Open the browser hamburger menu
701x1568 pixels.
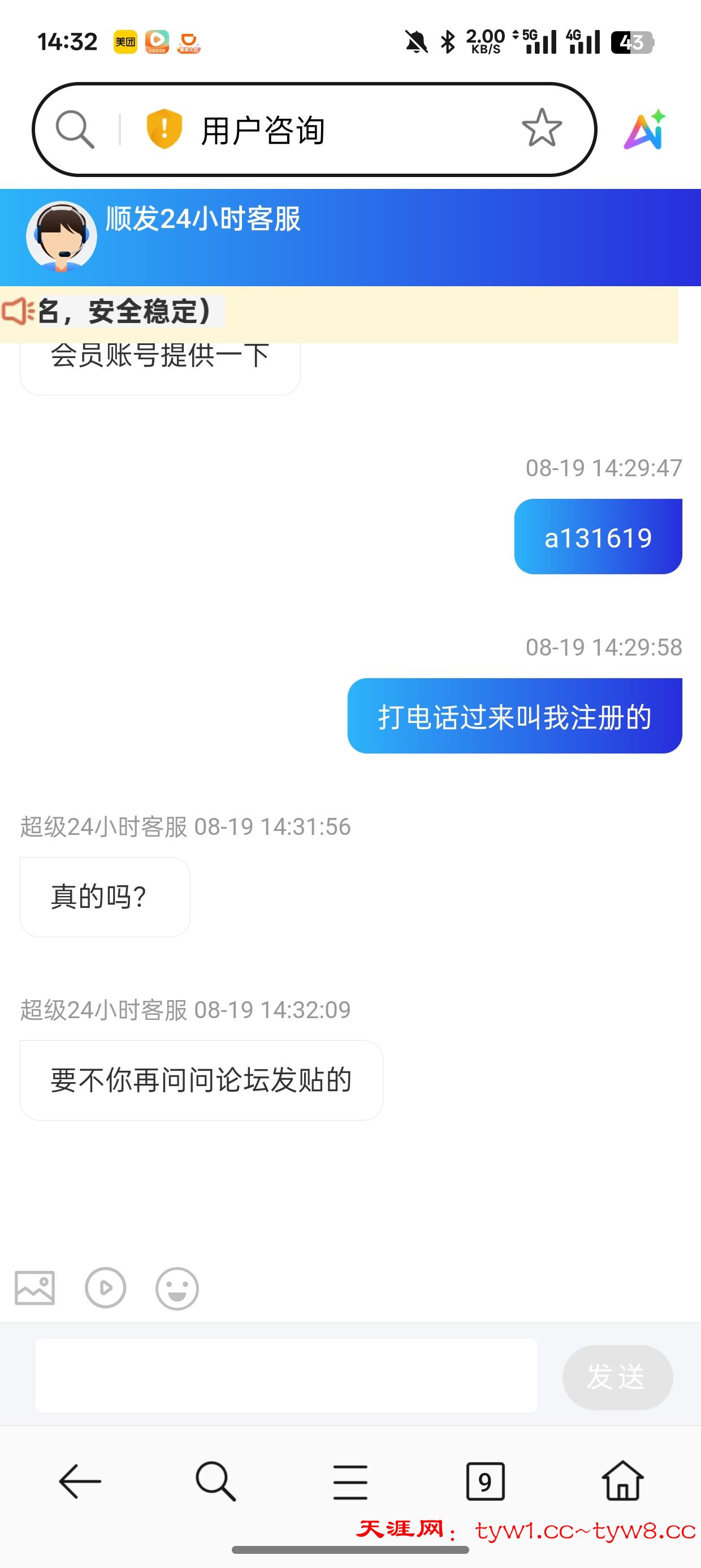pyautogui.click(x=350, y=1480)
